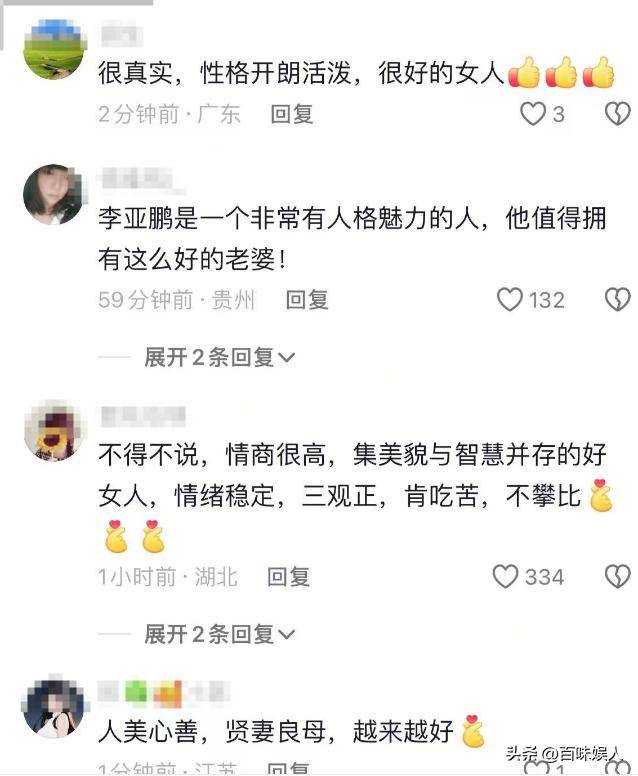
Task: Expand 2 replies under the Hubei comment
Action: (x=219, y=634)
